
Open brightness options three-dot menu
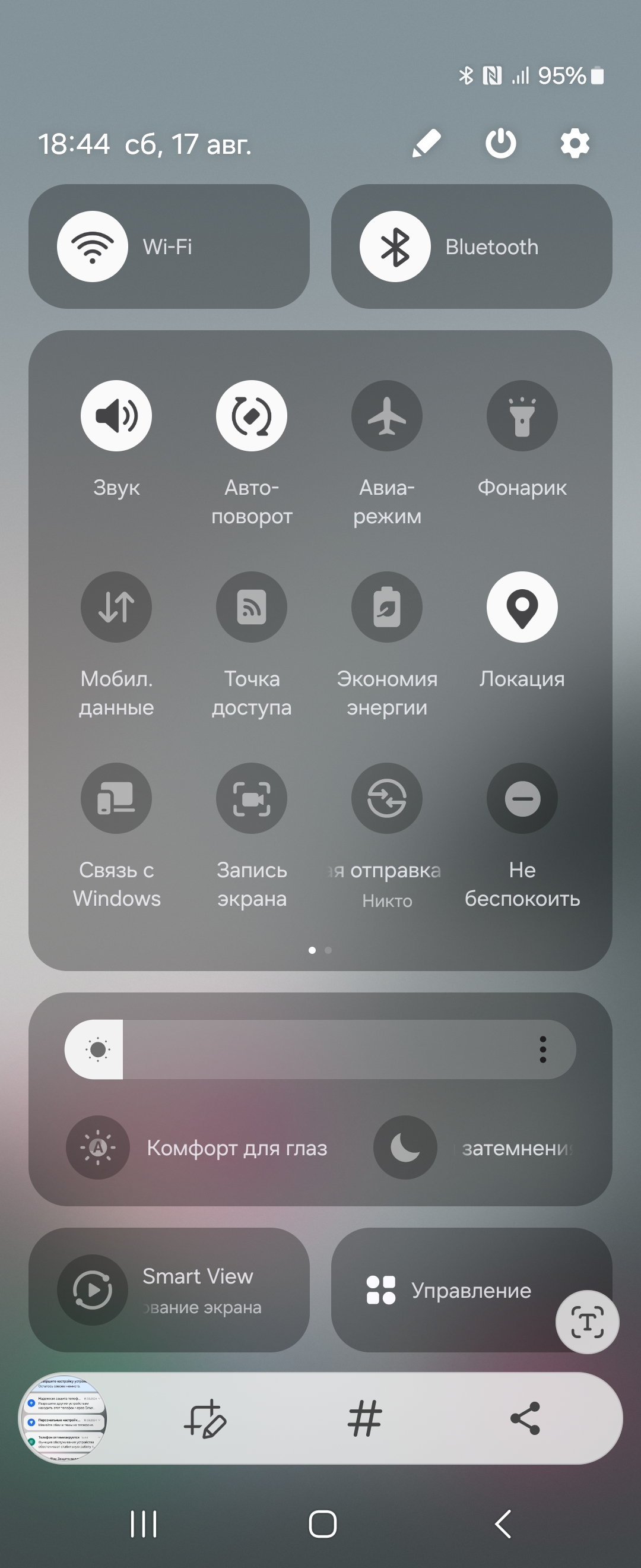tap(542, 1049)
